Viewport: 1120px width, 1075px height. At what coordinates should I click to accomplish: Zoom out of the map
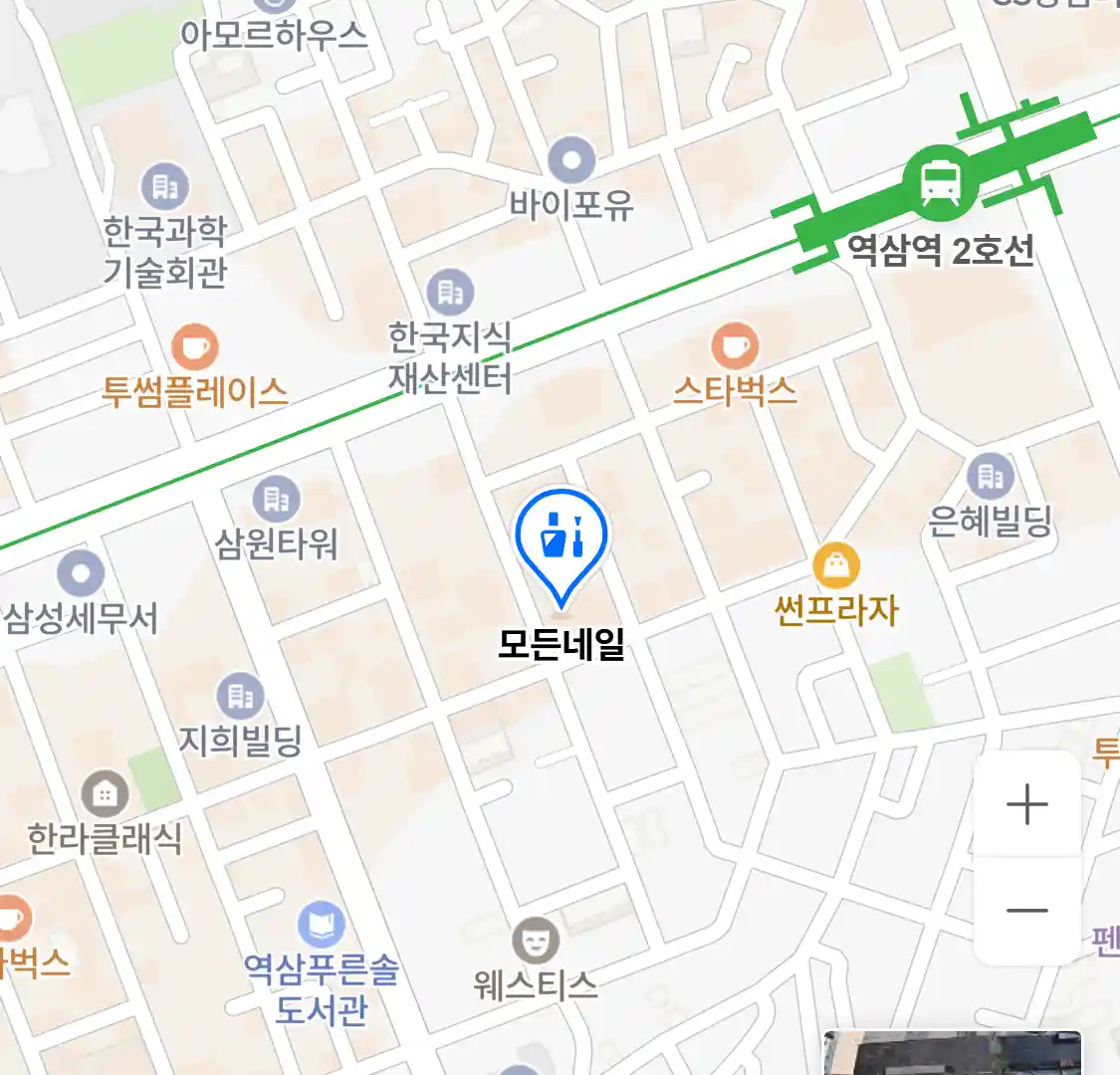coord(1026,910)
